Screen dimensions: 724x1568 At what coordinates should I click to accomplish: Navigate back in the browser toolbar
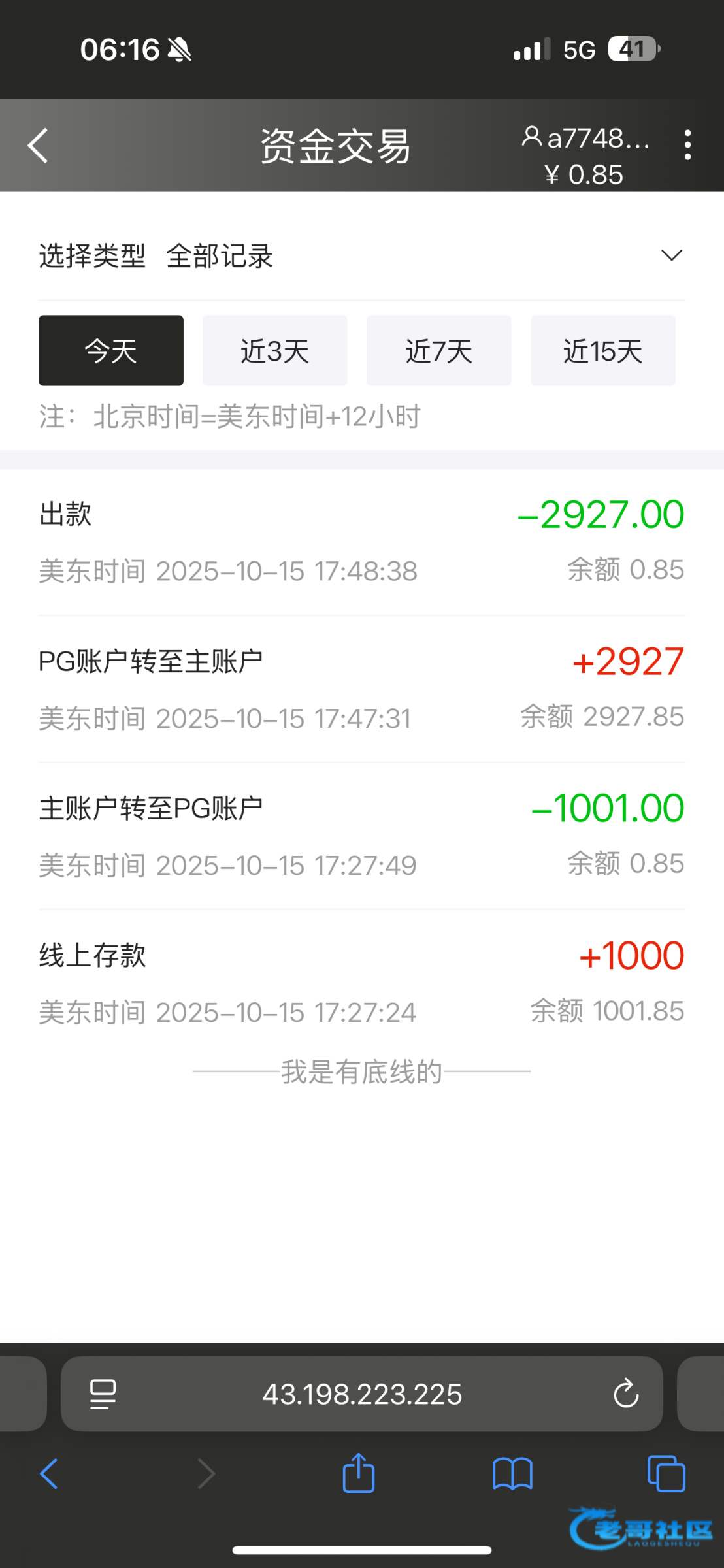(49, 1474)
